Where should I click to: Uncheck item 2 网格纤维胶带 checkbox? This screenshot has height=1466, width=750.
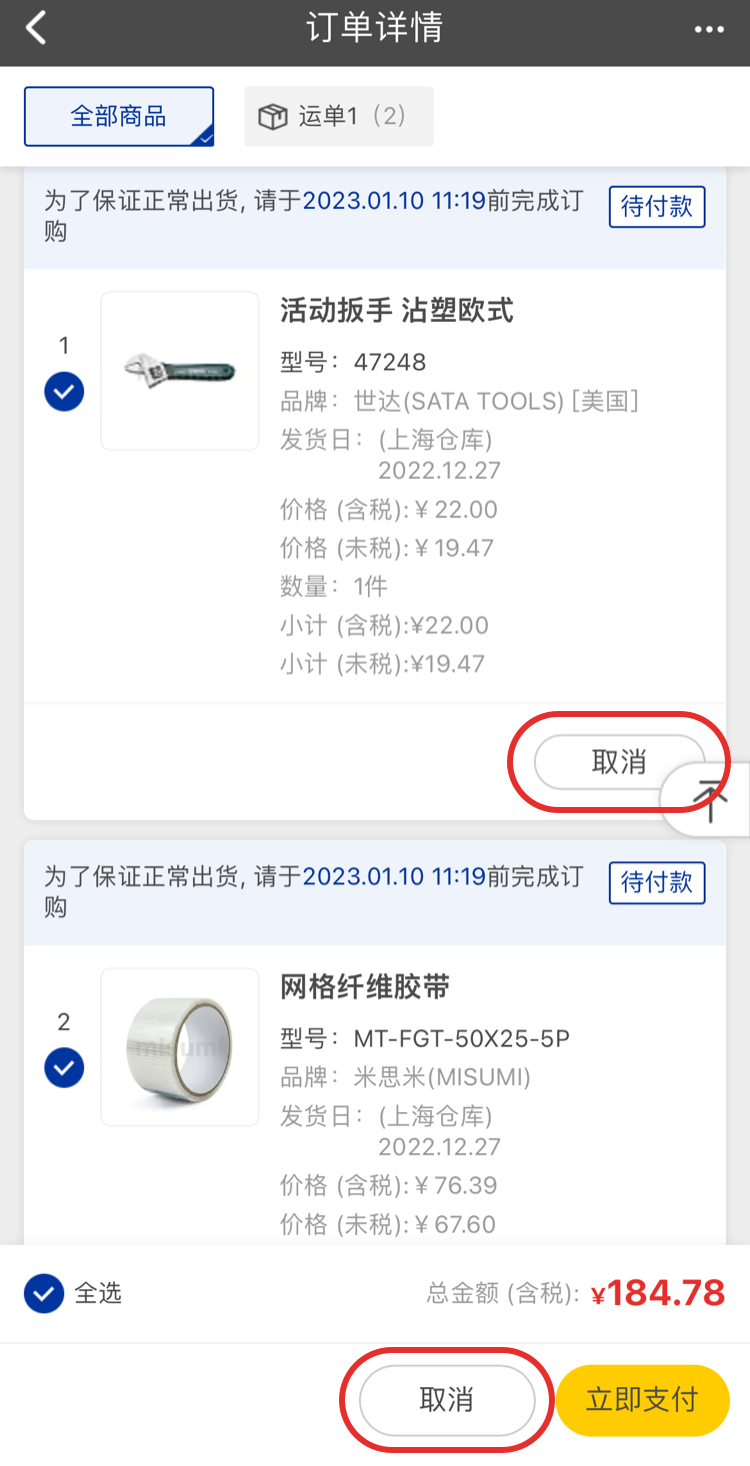[64, 1068]
